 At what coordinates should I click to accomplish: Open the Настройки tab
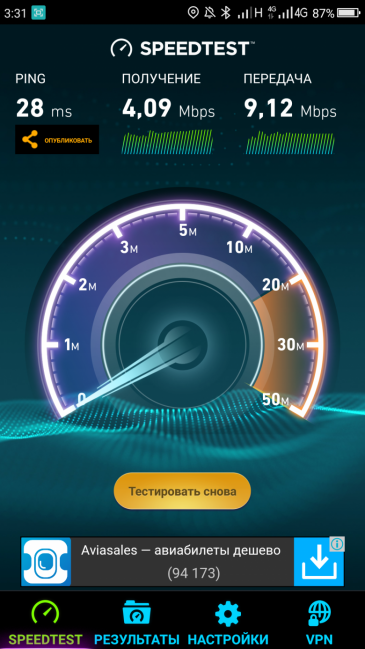tap(228, 623)
